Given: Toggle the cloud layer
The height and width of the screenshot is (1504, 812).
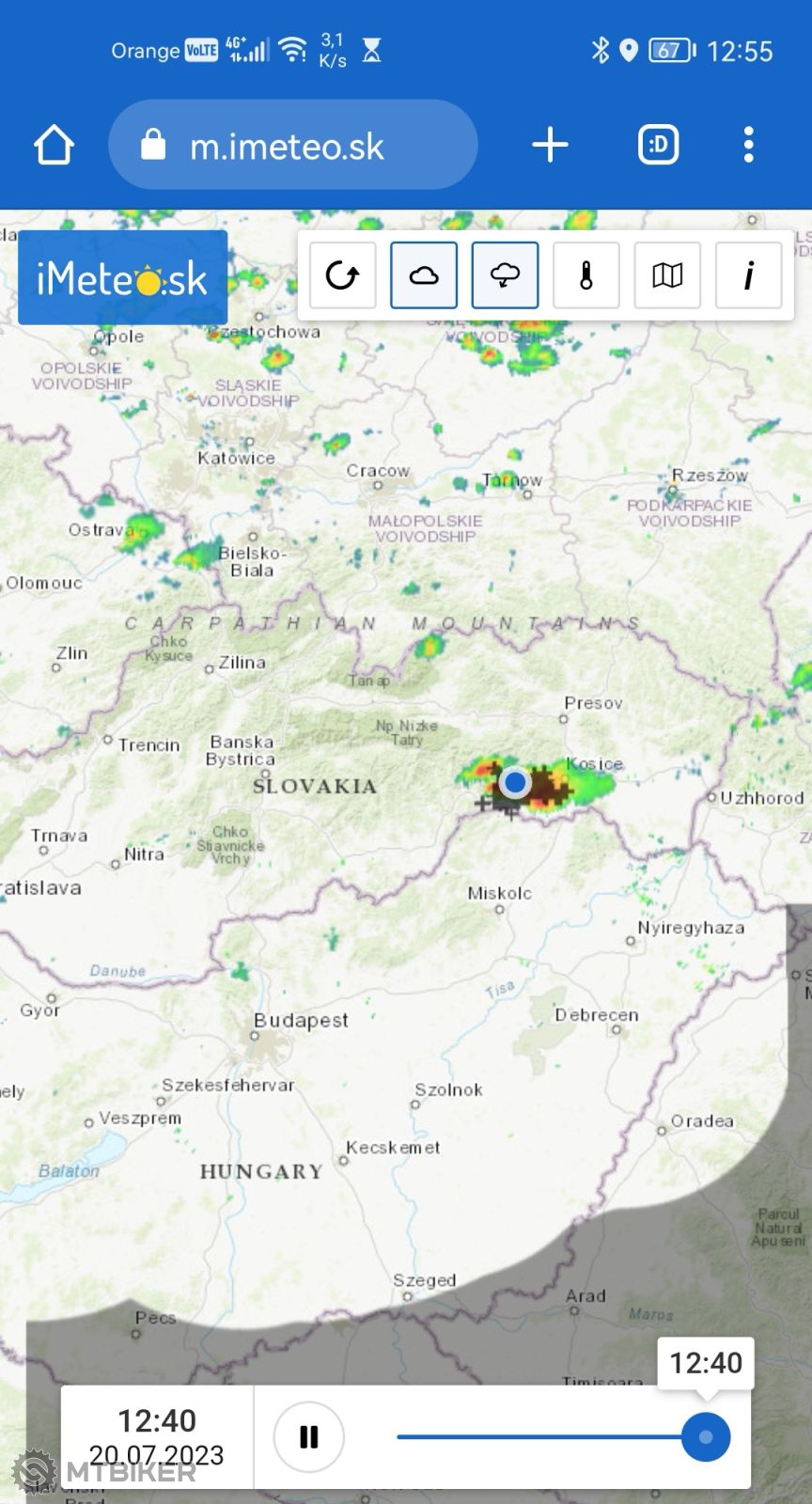Looking at the screenshot, I should pos(424,275).
